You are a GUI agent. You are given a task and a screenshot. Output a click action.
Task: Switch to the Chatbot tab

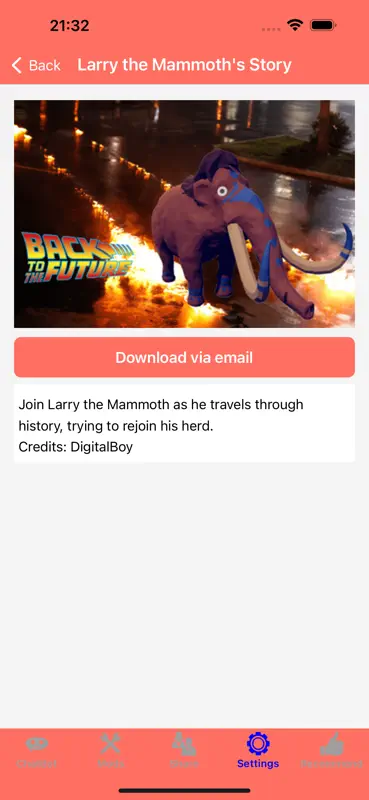click(x=37, y=751)
